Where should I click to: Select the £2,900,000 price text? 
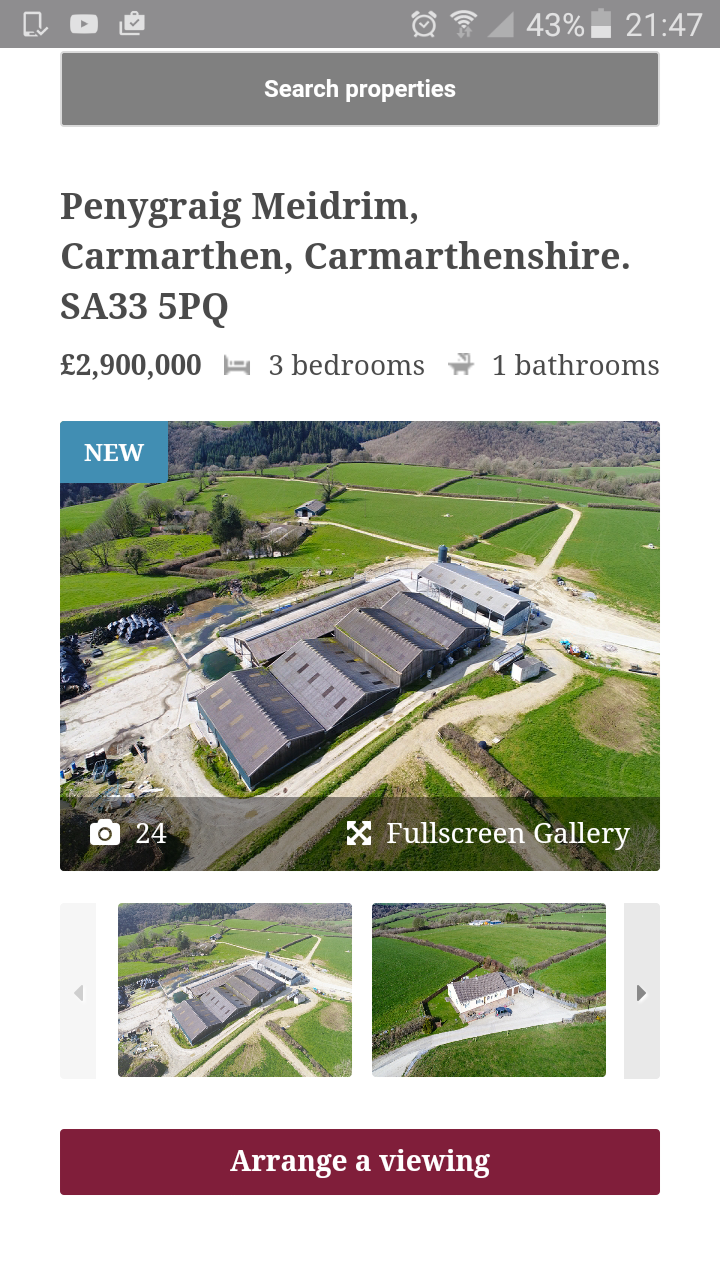(x=131, y=365)
